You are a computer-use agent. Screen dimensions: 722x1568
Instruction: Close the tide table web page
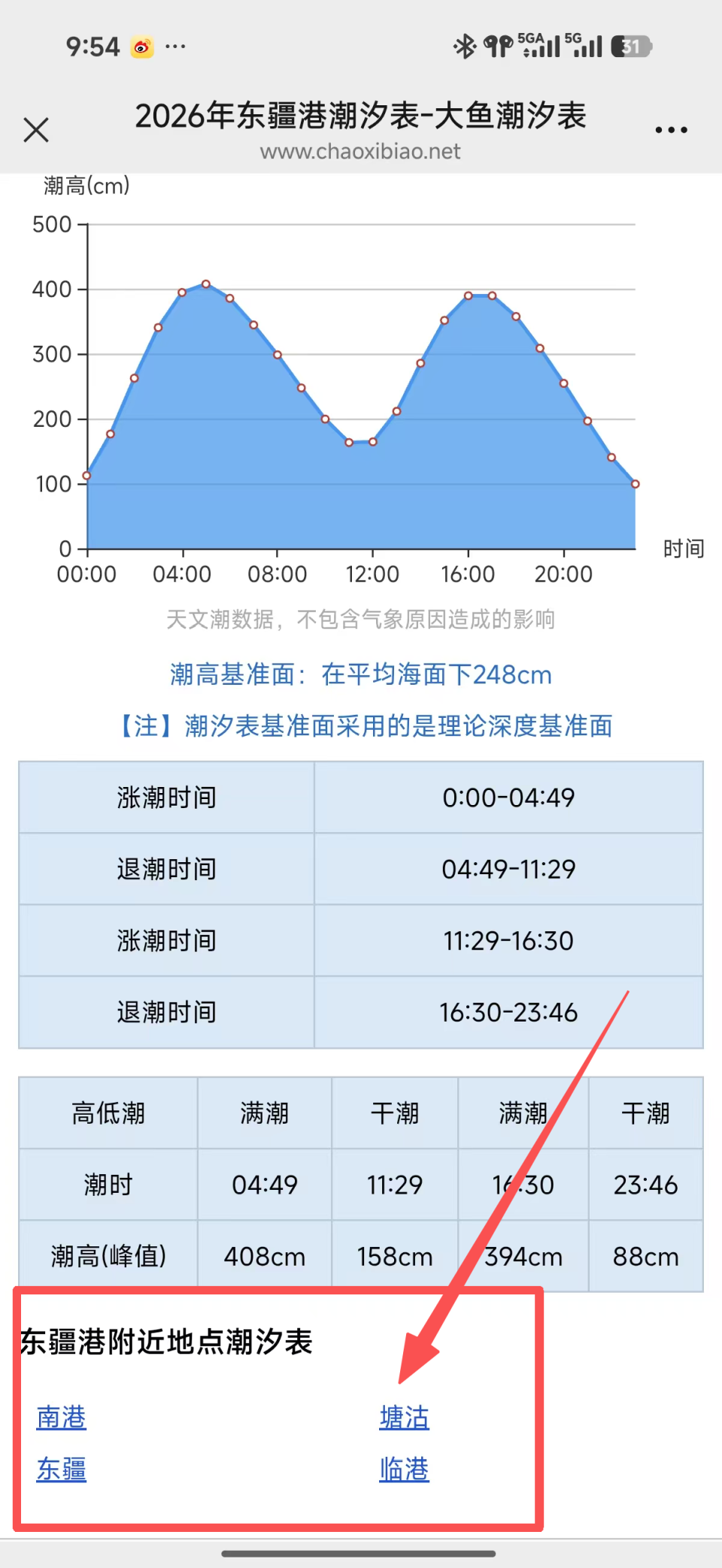click(36, 129)
